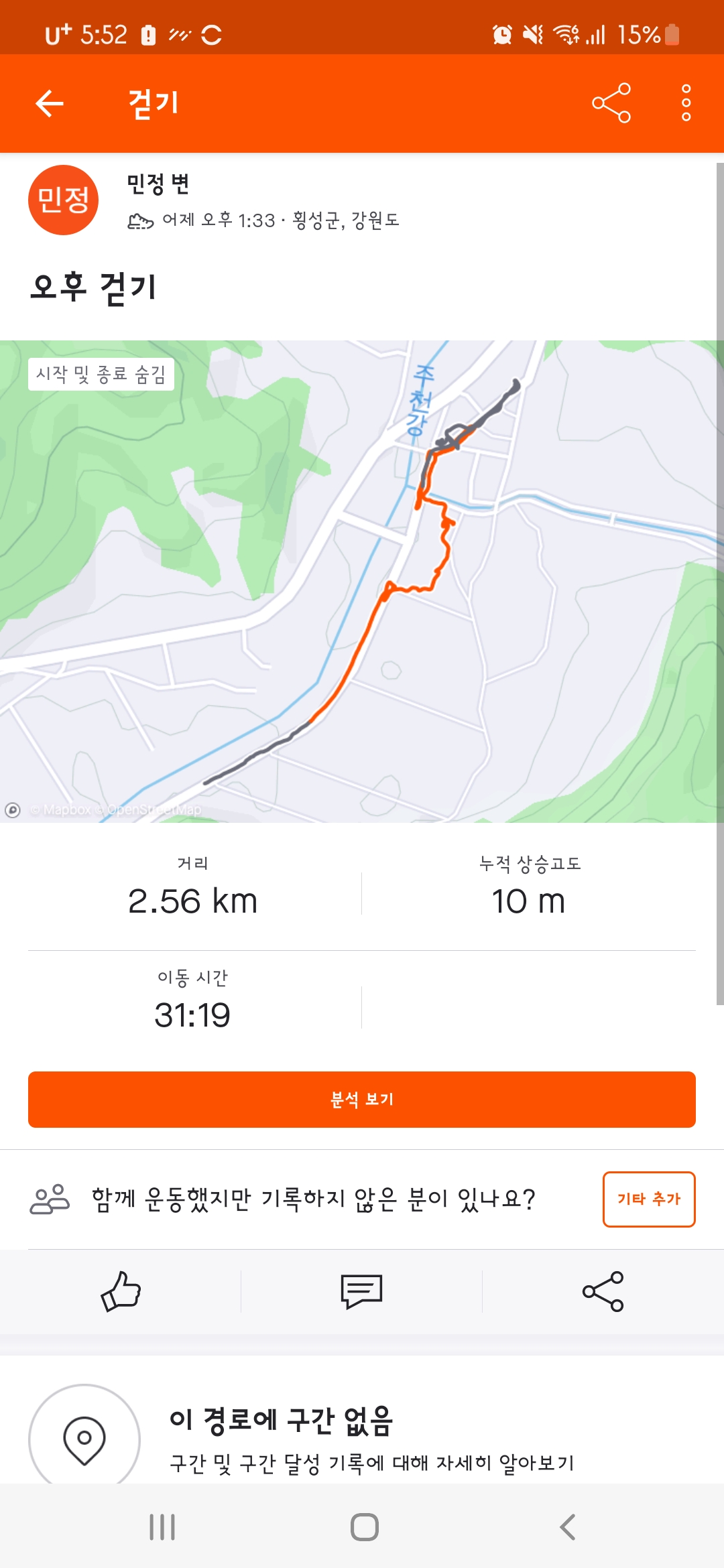Share activity from the top bar
Viewport: 724px width, 1568px height.
point(611,103)
